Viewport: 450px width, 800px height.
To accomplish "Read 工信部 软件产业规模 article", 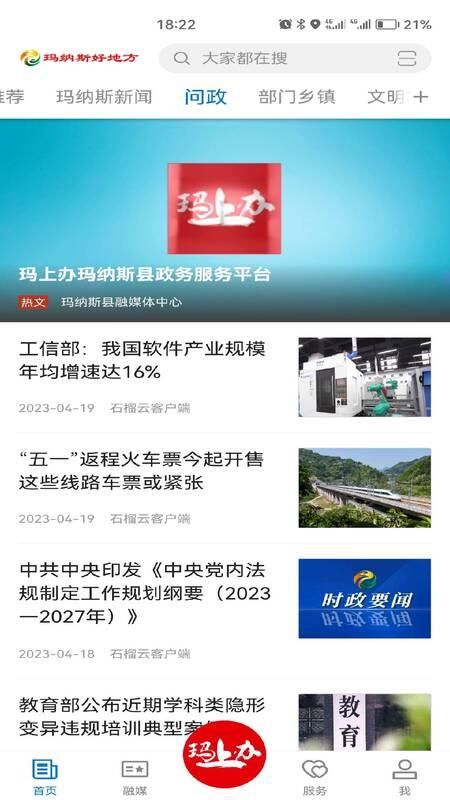I will click(225, 377).
